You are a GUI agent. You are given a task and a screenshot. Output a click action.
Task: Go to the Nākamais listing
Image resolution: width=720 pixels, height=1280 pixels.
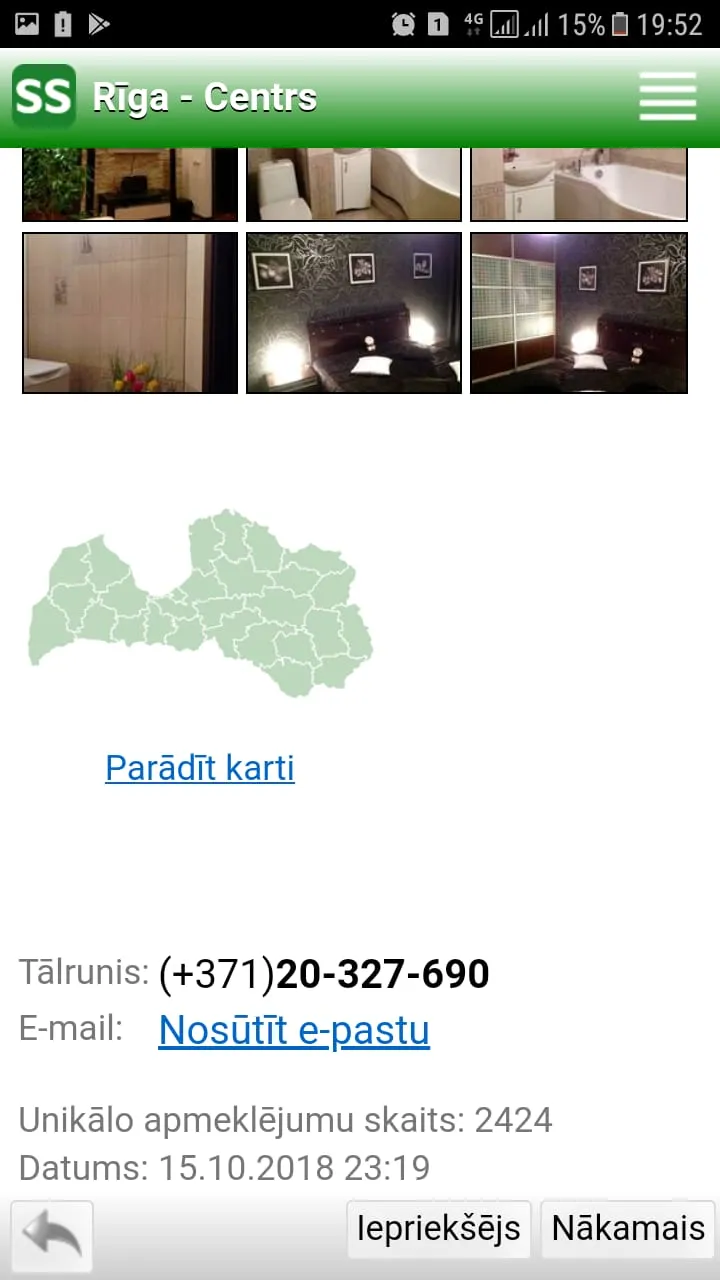[628, 1229]
